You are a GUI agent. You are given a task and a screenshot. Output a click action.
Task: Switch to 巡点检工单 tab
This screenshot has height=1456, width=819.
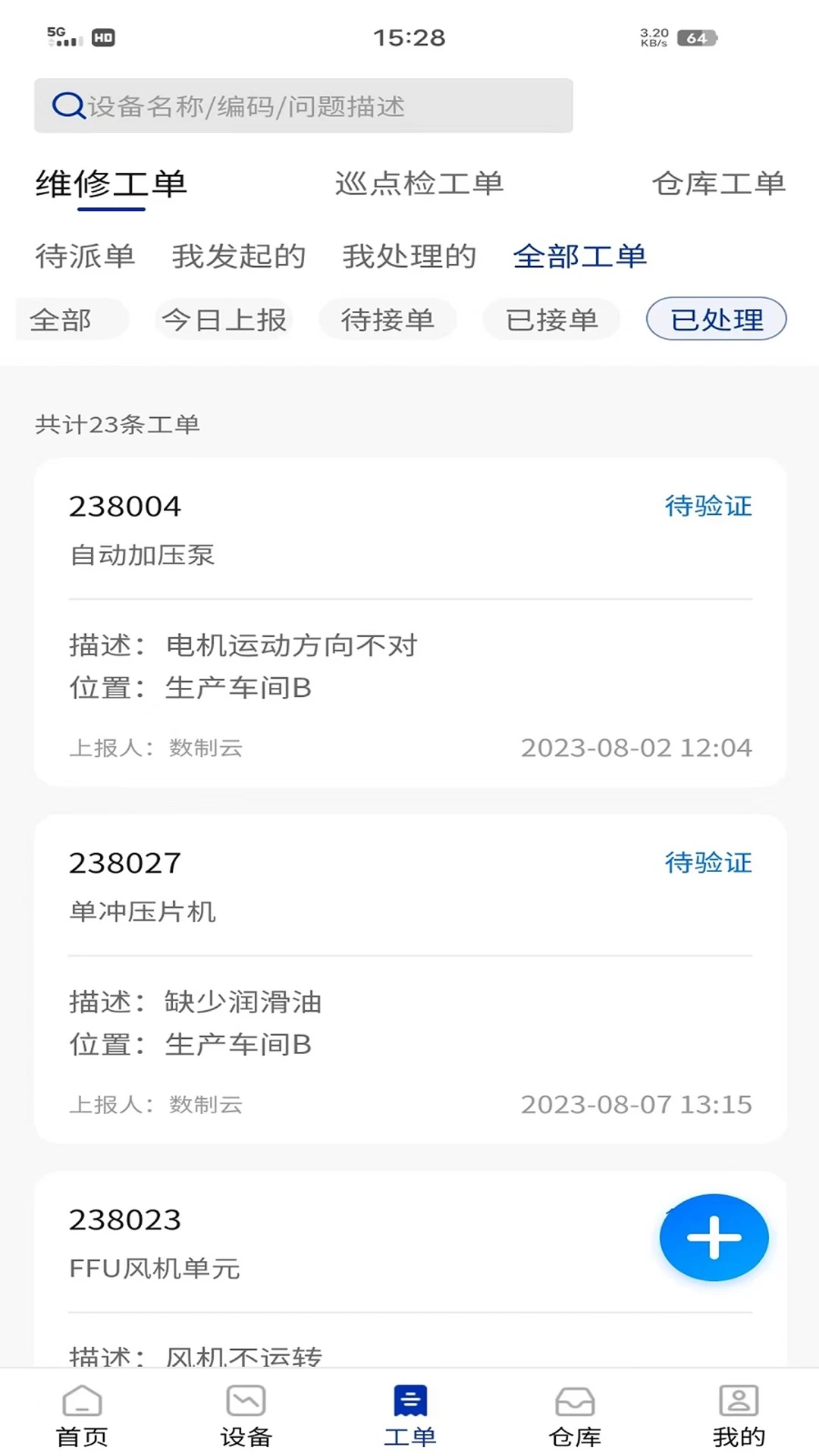pos(419,184)
